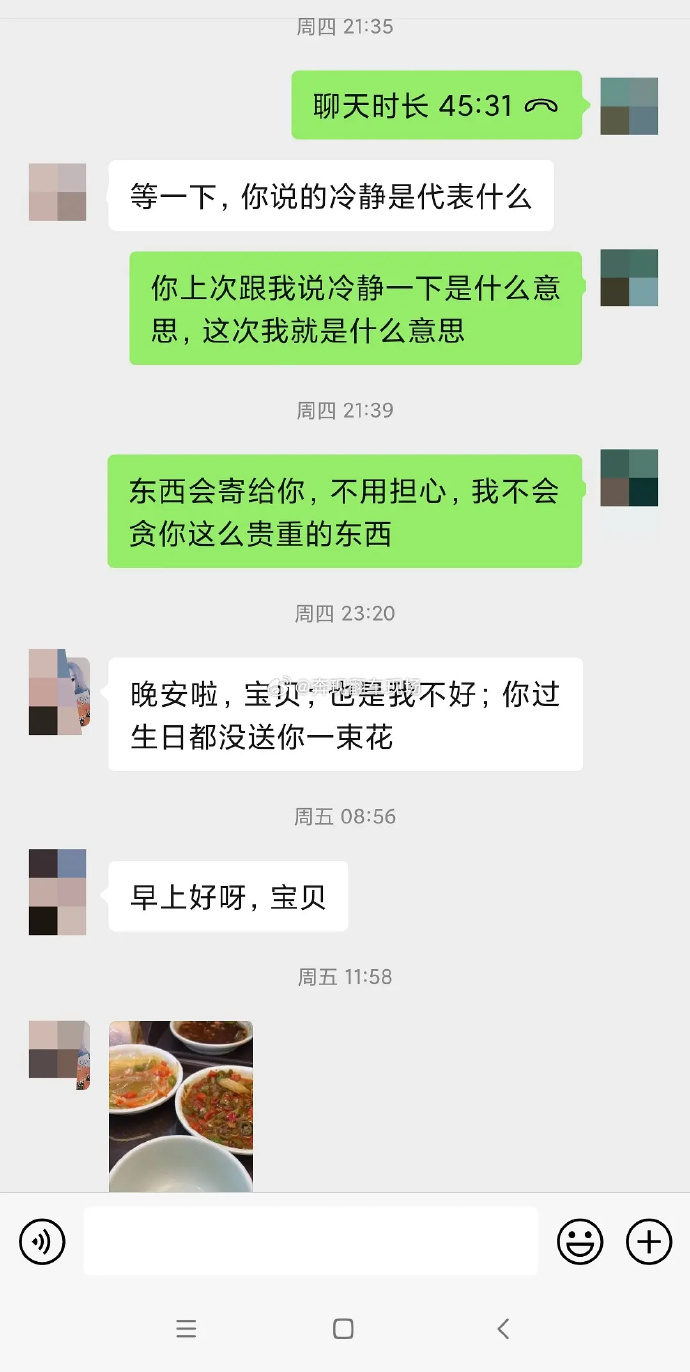Viewport: 690px width, 1372px height.
Task: Go to the system home screen
Action: coord(343,1329)
